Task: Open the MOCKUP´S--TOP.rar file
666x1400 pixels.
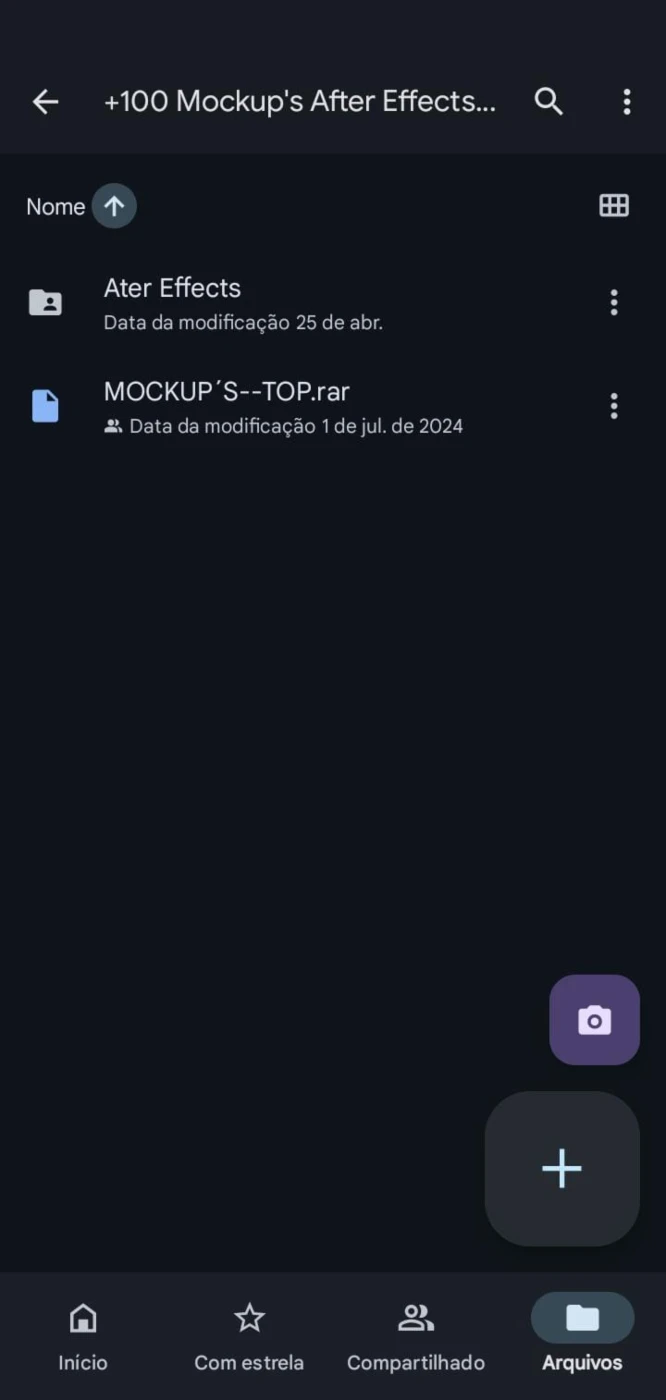Action: pos(300,406)
